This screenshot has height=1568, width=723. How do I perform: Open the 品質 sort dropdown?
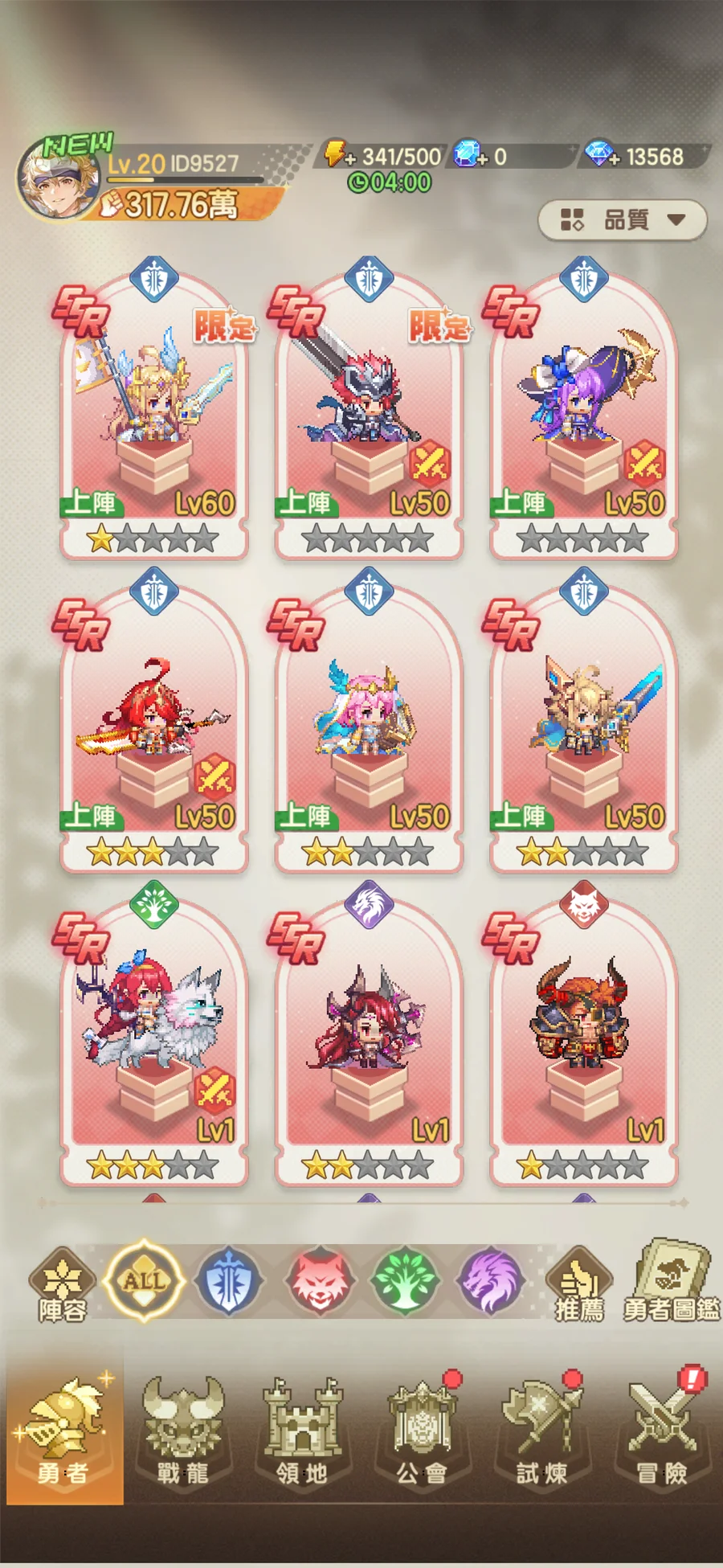[623, 219]
